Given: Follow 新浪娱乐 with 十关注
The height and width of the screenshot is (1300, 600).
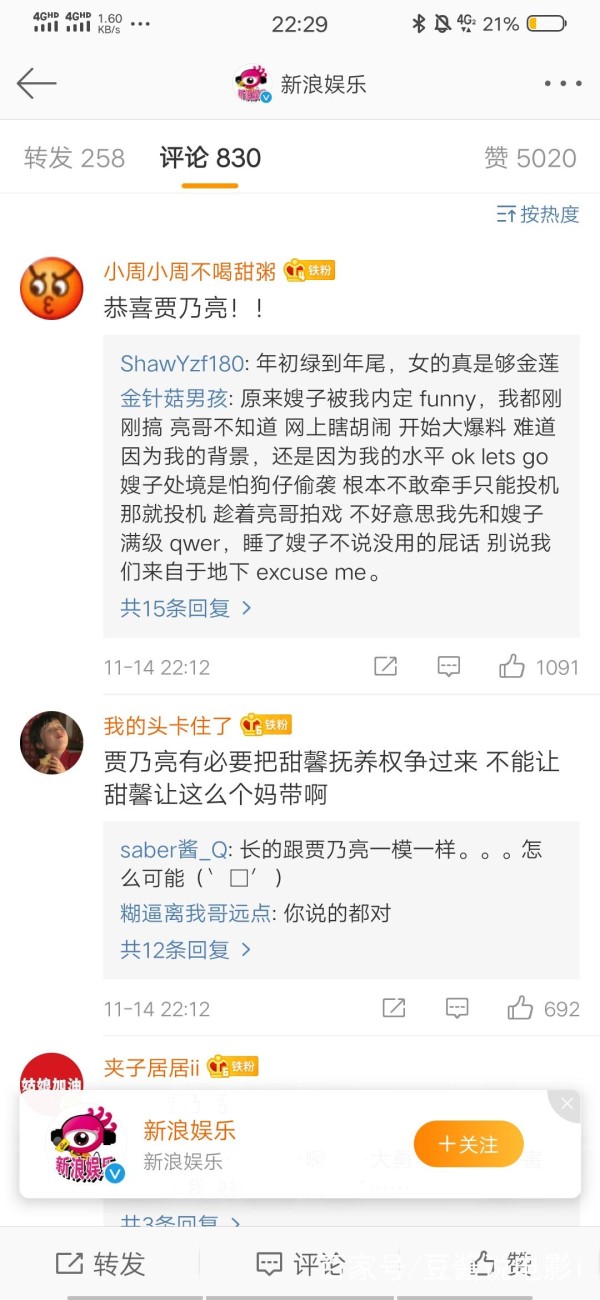Looking at the screenshot, I should pyautogui.click(x=468, y=1144).
